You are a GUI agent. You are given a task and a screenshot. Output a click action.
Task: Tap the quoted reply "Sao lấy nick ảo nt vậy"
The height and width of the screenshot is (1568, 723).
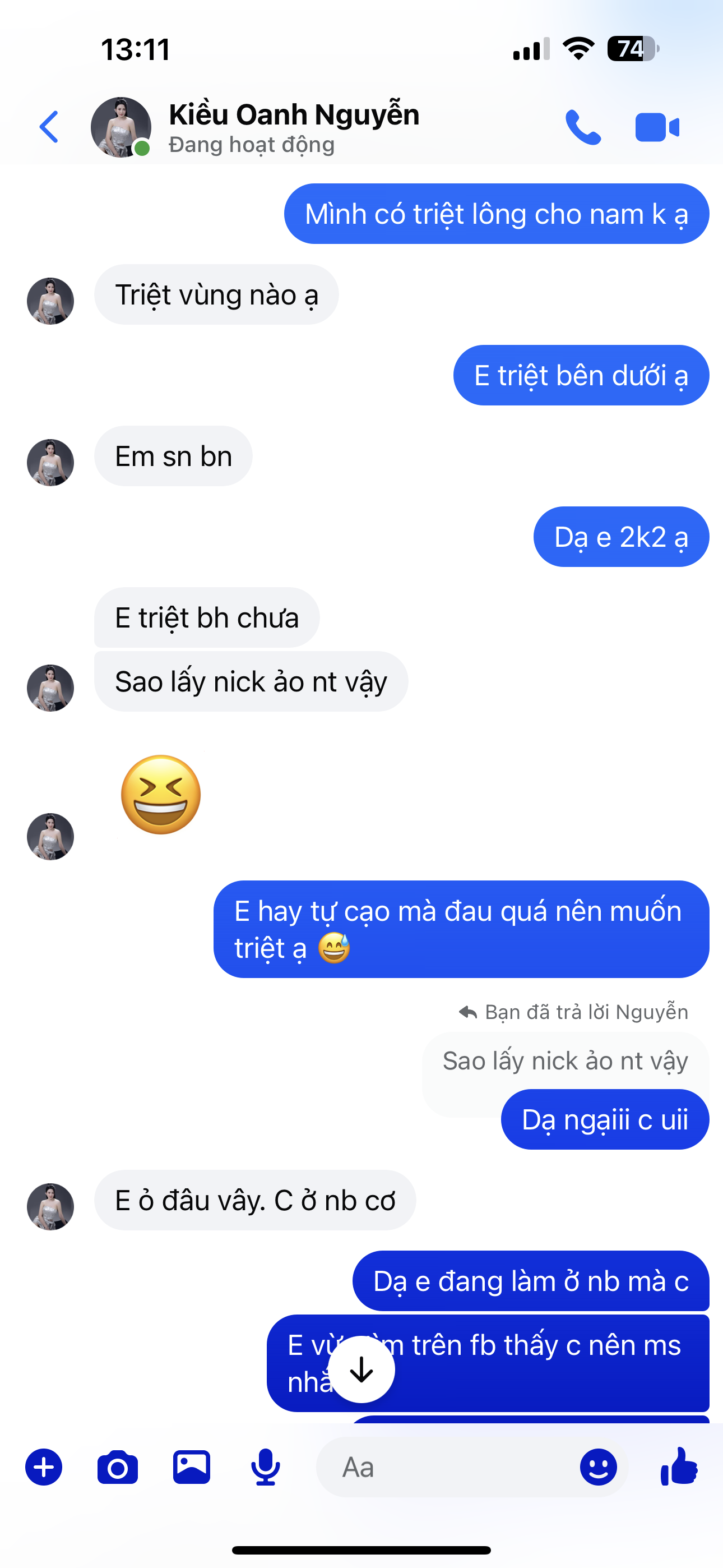pyautogui.click(x=565, y=1061)
